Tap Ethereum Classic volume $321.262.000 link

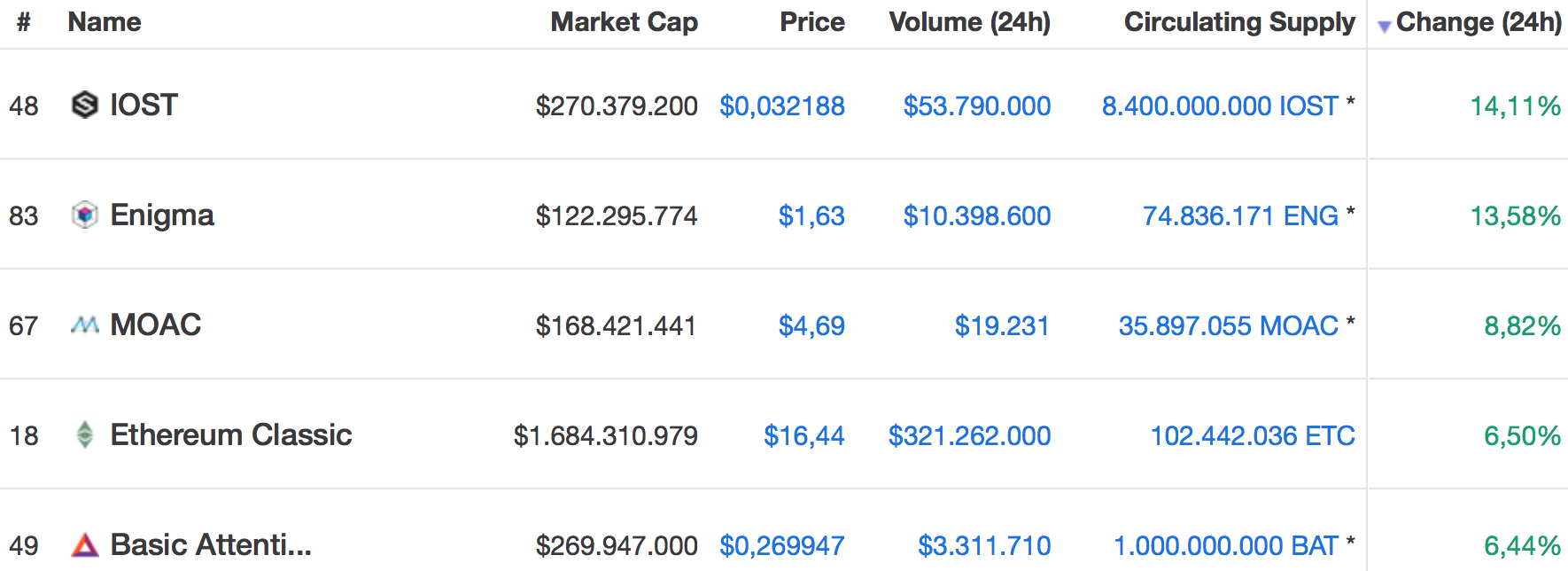969,436
